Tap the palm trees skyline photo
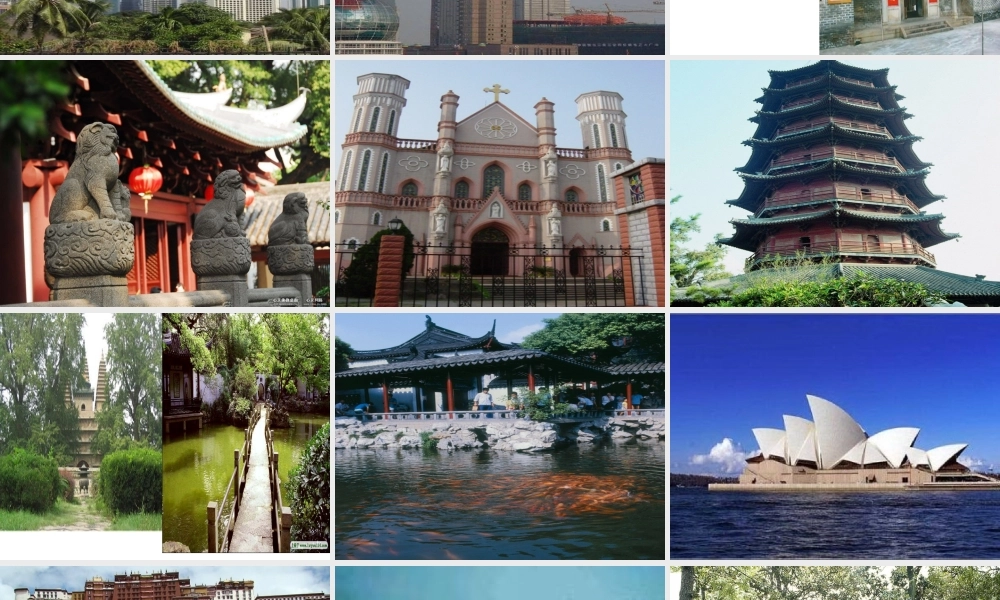This screenshot has height=600, width=1000. coord(165,27)
